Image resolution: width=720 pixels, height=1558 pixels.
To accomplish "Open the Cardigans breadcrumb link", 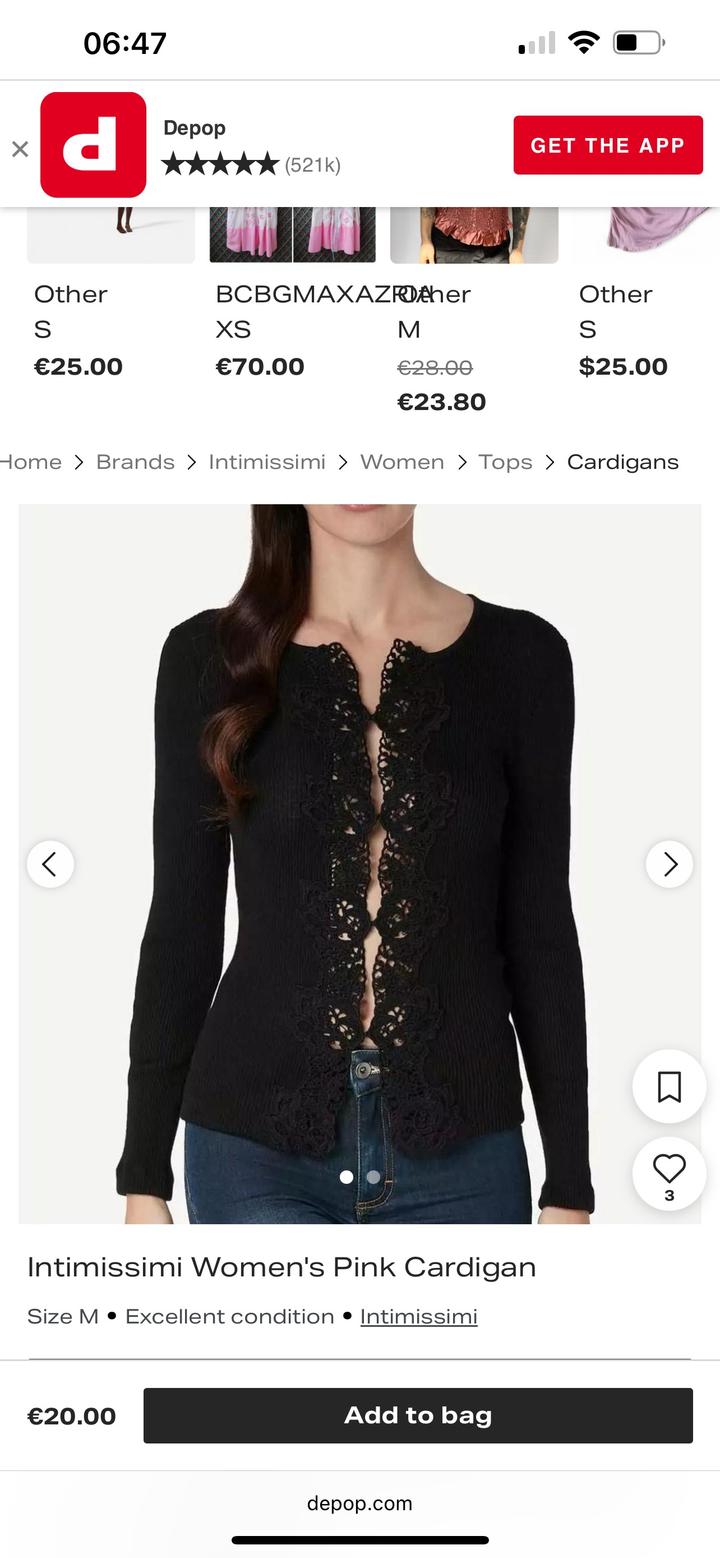I will (622, 462).
